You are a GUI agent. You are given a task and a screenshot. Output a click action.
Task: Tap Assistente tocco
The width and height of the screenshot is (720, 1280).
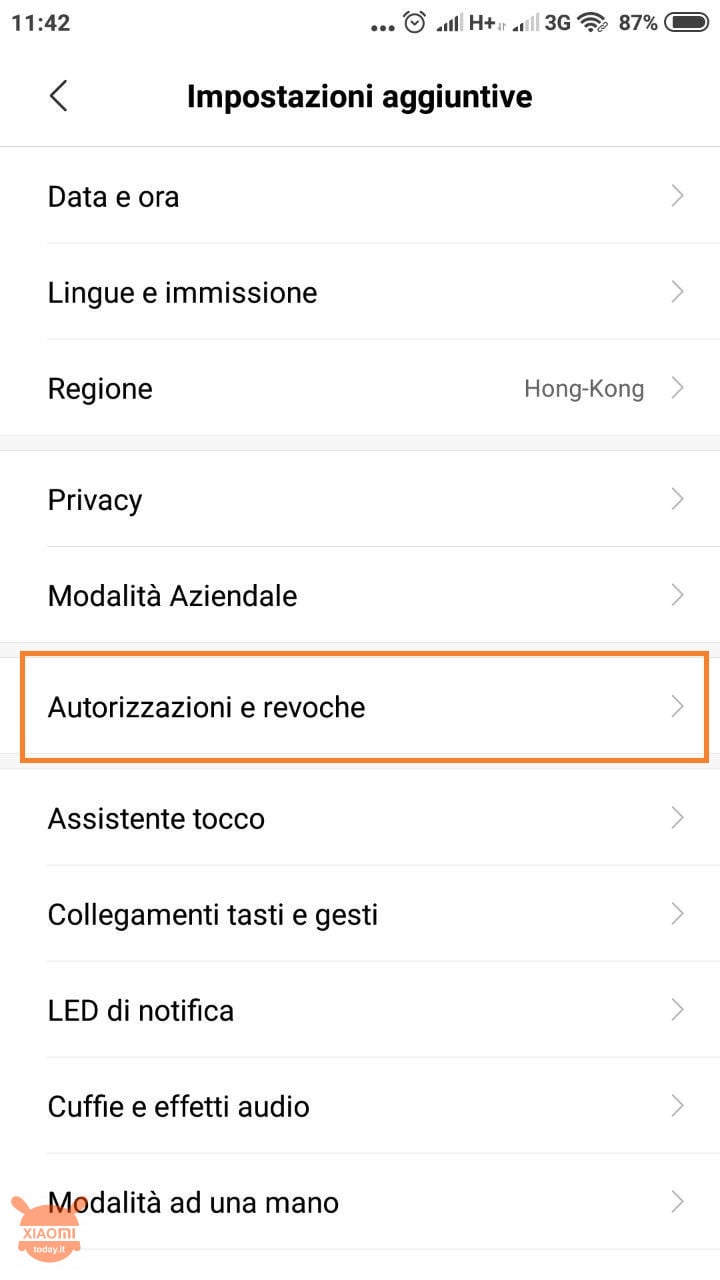coord(360,818)
